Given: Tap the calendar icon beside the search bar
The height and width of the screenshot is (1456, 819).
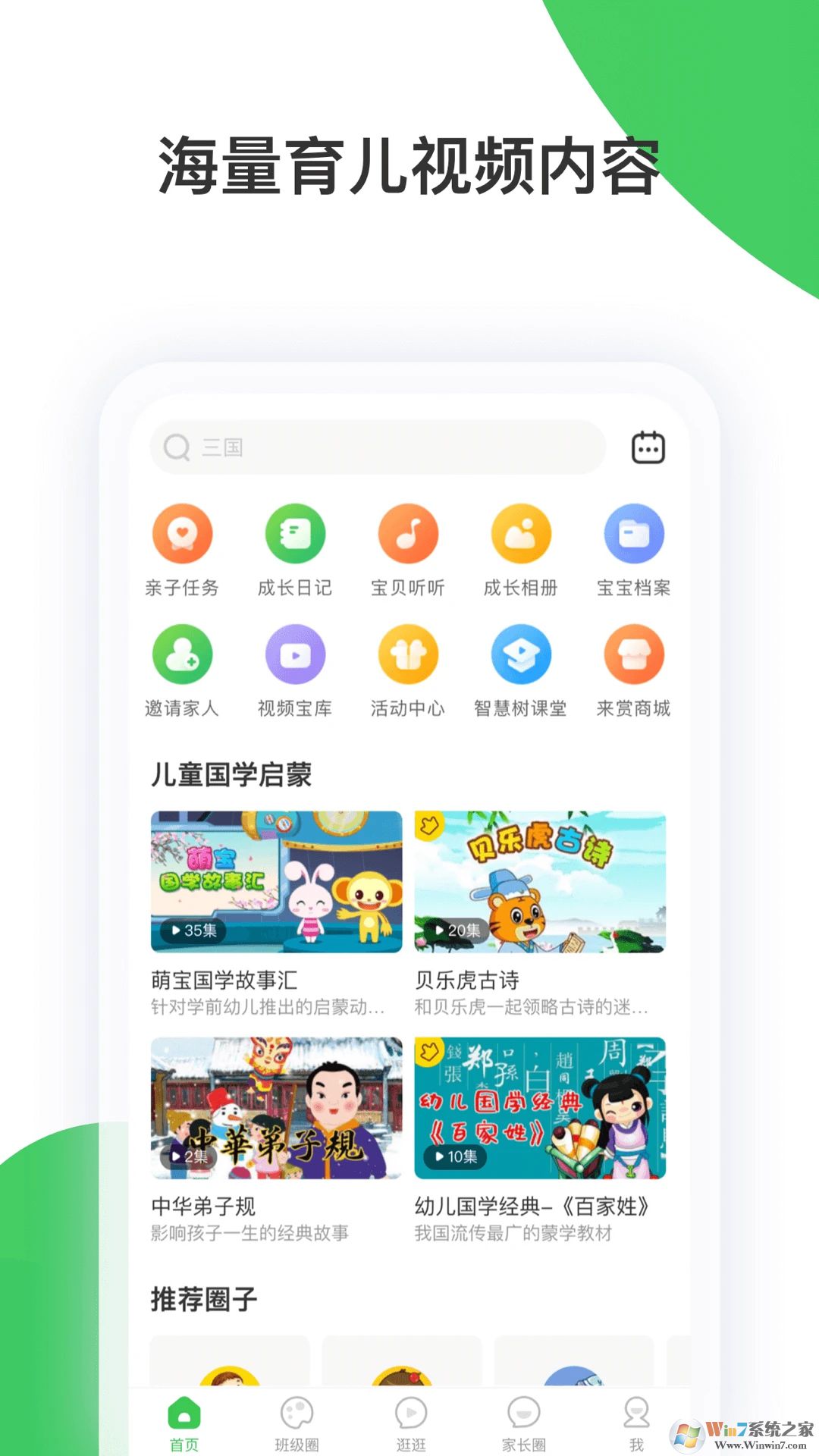Looking at the screenshot, I should [648, 447].
